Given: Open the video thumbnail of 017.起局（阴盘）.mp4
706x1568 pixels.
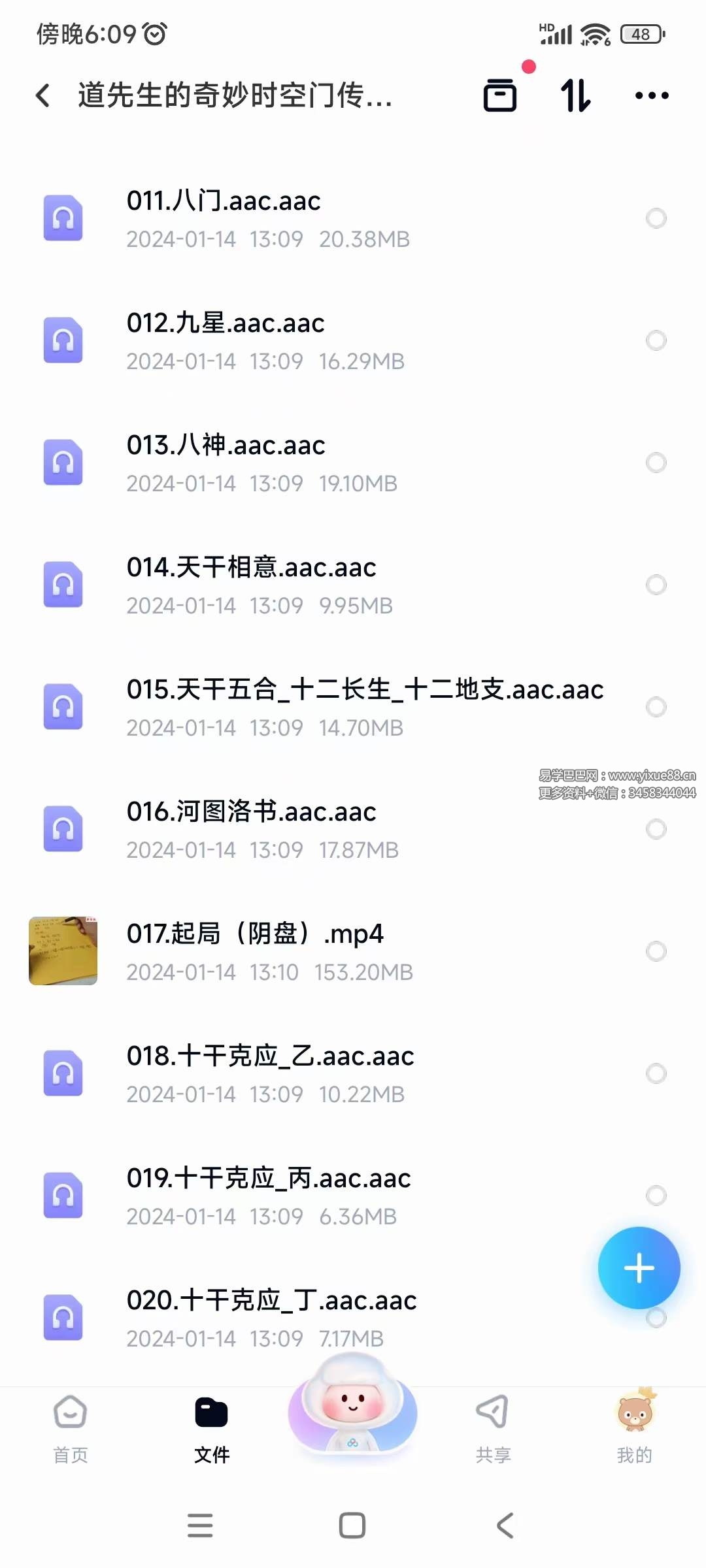Looking at the screenshot, I should [x=63, y=951].
